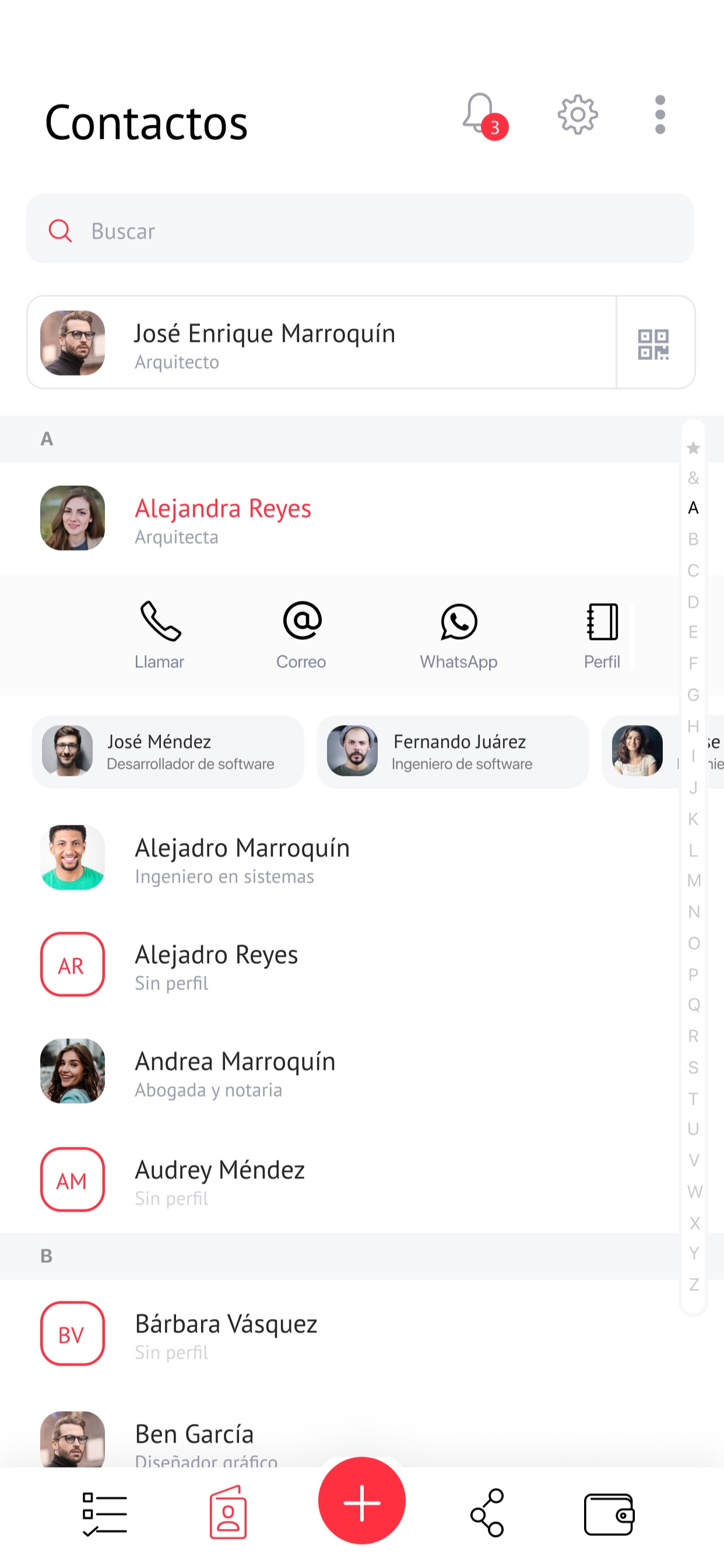Screen dimensions: 724x1568
Task: Send email via Correo
Action: 301,635
